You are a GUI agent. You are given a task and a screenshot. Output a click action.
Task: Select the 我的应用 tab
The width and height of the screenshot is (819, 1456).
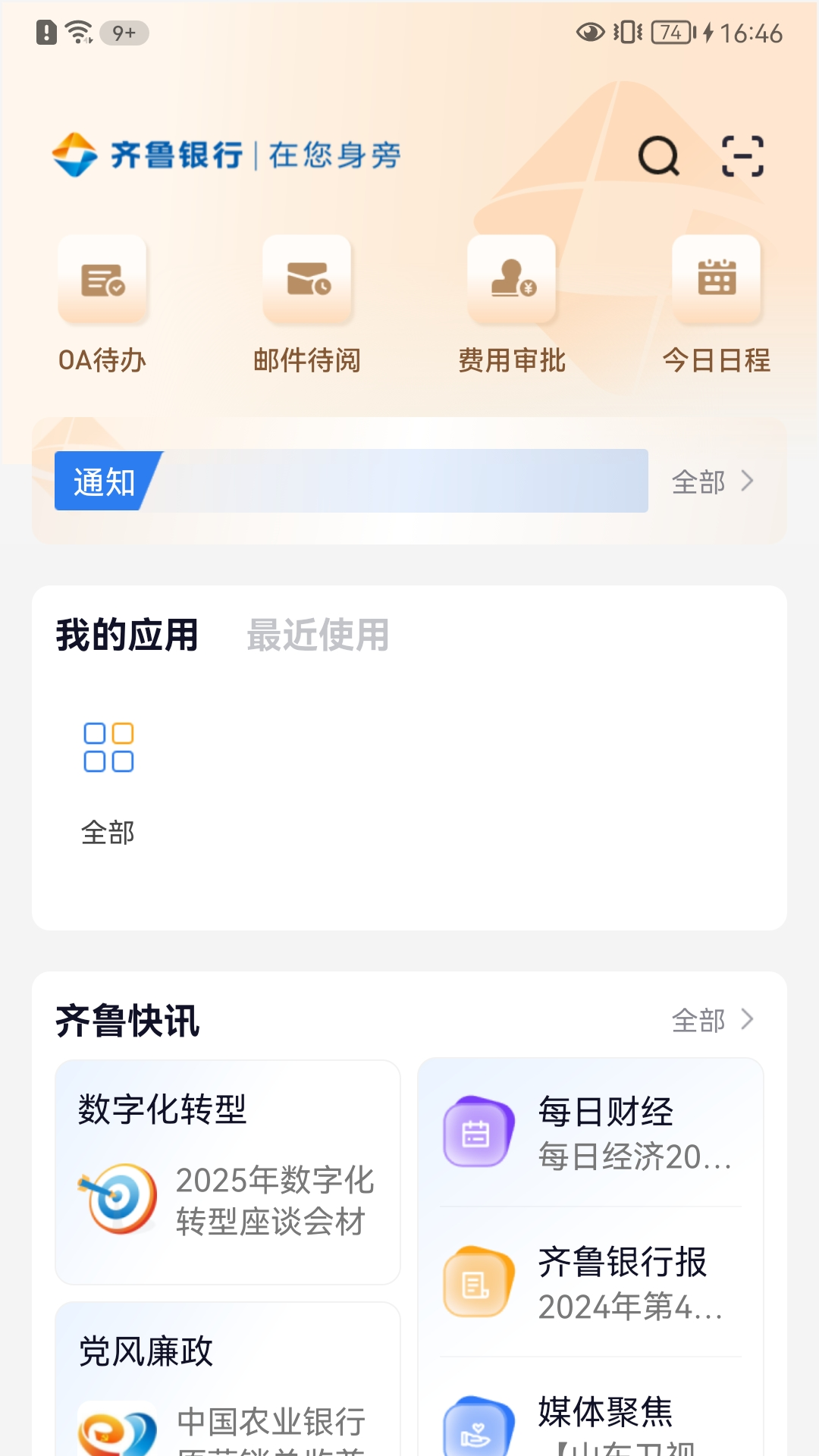125,635
